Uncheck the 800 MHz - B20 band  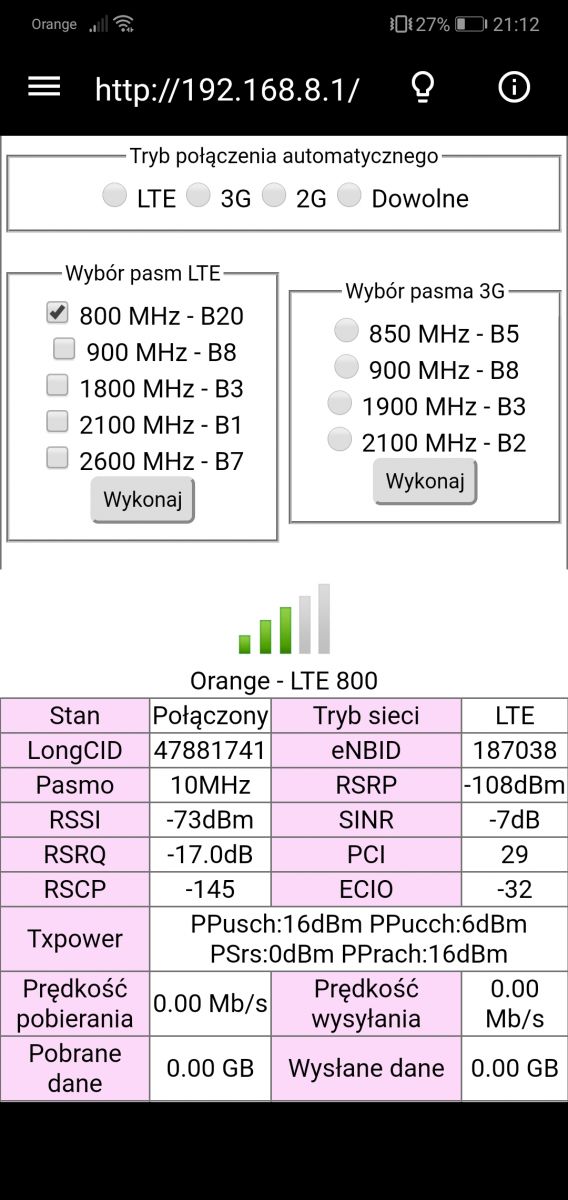coord(58,313)
